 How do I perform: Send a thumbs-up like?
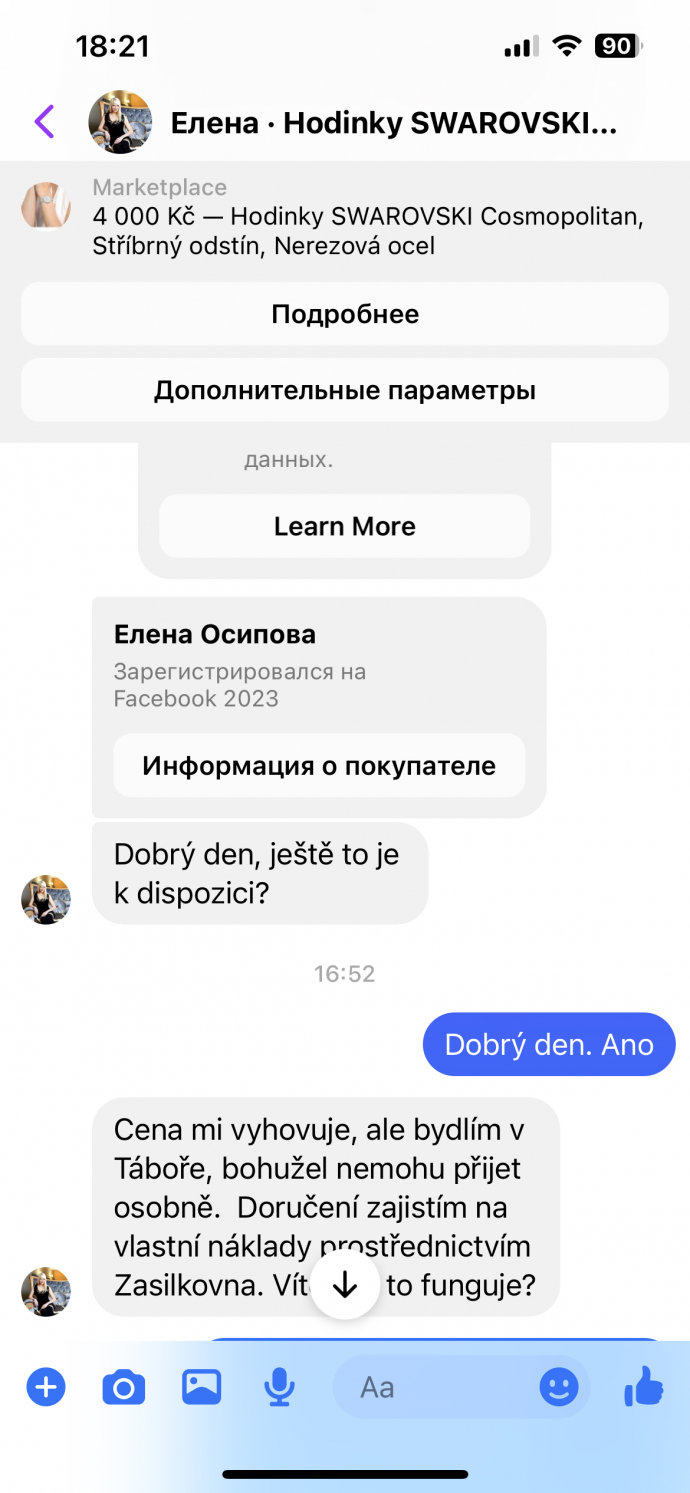(644, 1387)
